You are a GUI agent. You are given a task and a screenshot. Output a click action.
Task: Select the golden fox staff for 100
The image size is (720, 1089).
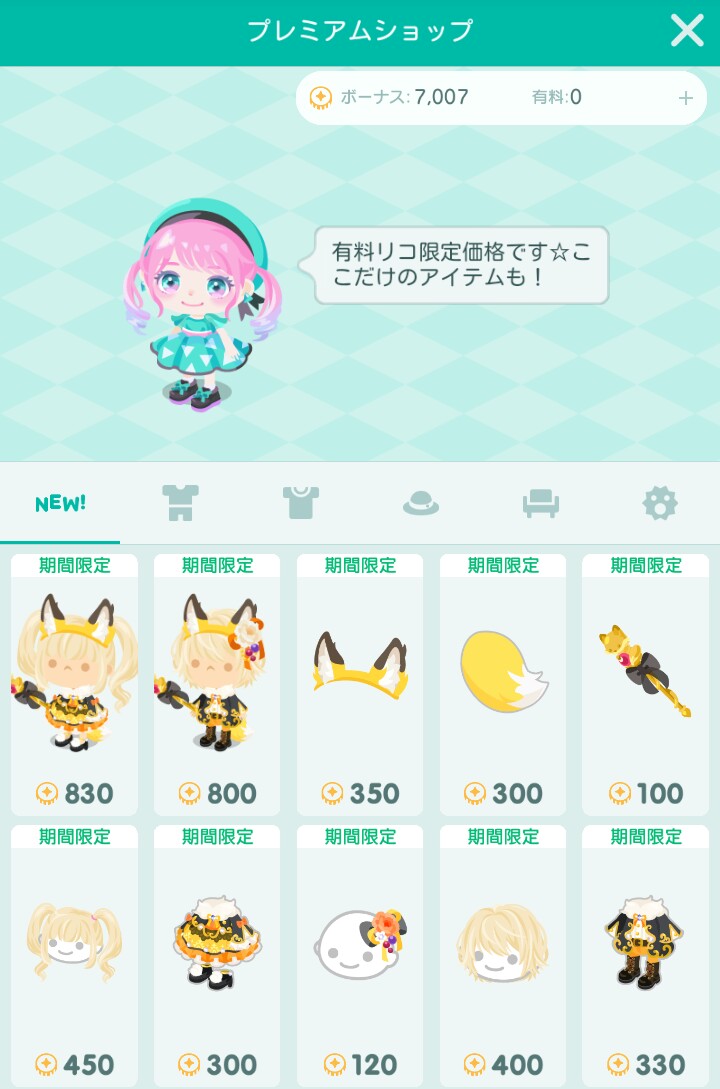[646, 685]
